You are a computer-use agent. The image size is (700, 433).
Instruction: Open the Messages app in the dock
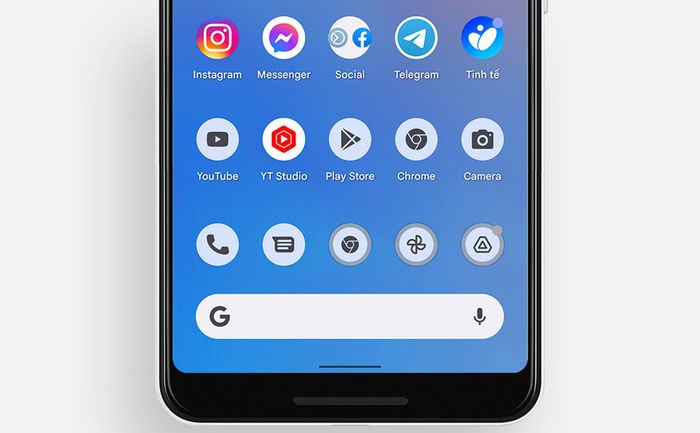283,244
